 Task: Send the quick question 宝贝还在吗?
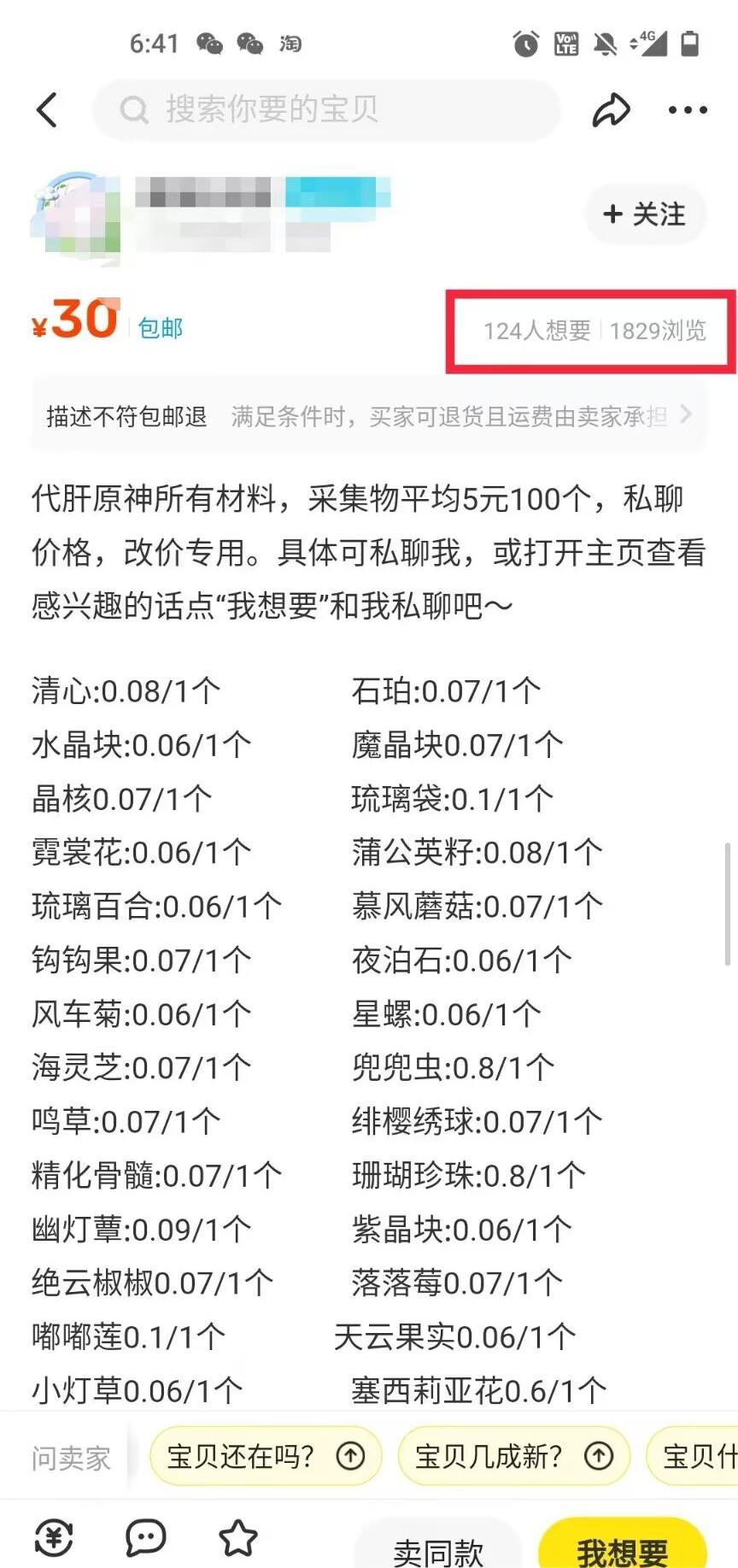tap(266, 1455)
